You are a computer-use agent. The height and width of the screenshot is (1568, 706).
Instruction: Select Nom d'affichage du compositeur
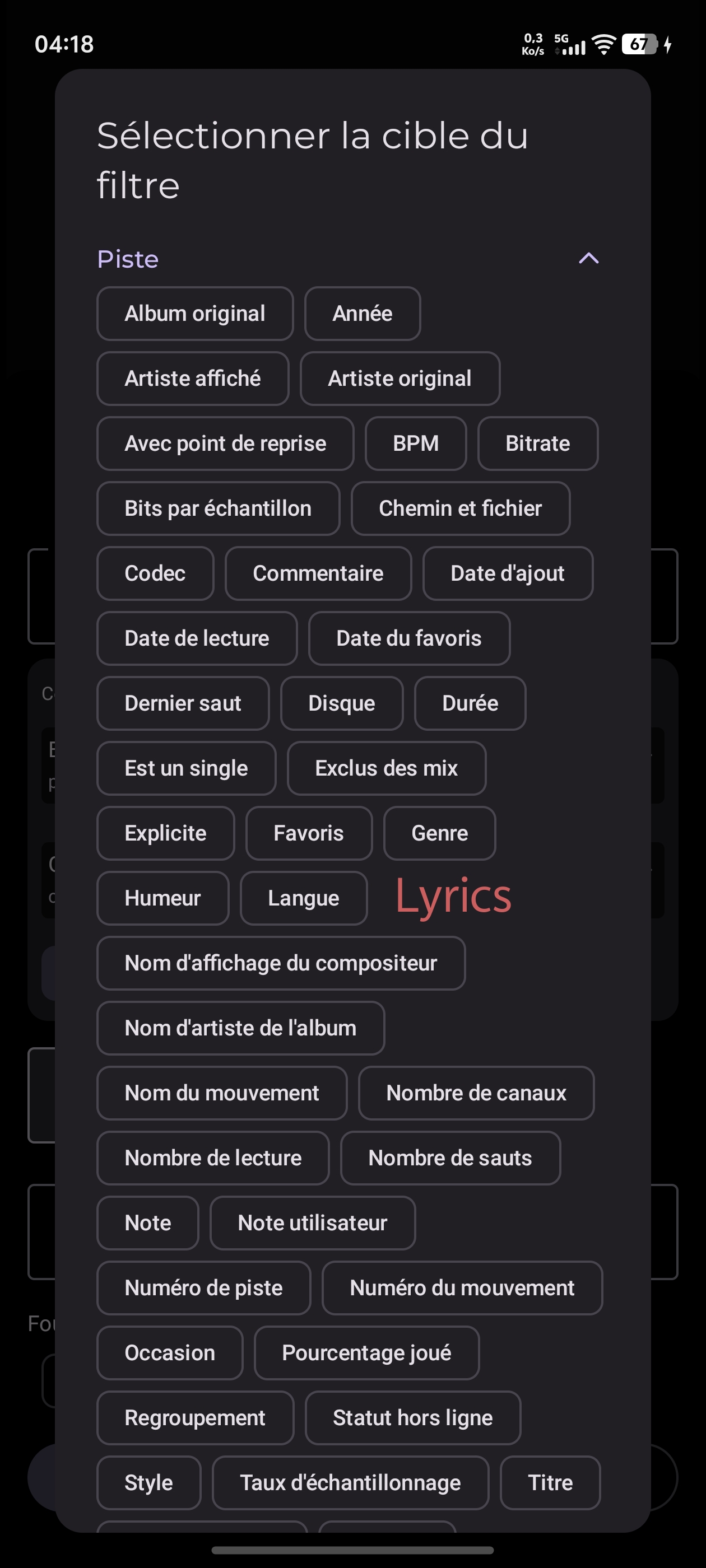coord(281,963)
